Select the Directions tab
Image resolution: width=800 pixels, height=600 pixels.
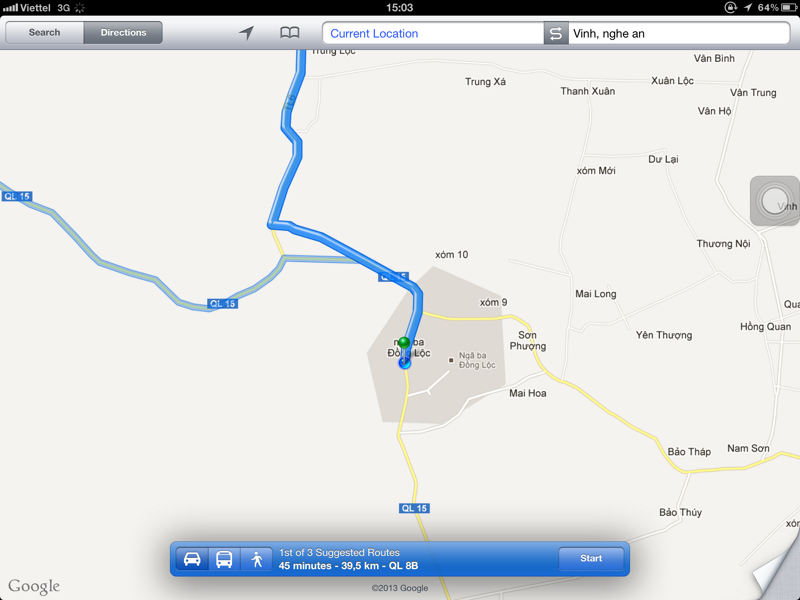tap(123, 33)
